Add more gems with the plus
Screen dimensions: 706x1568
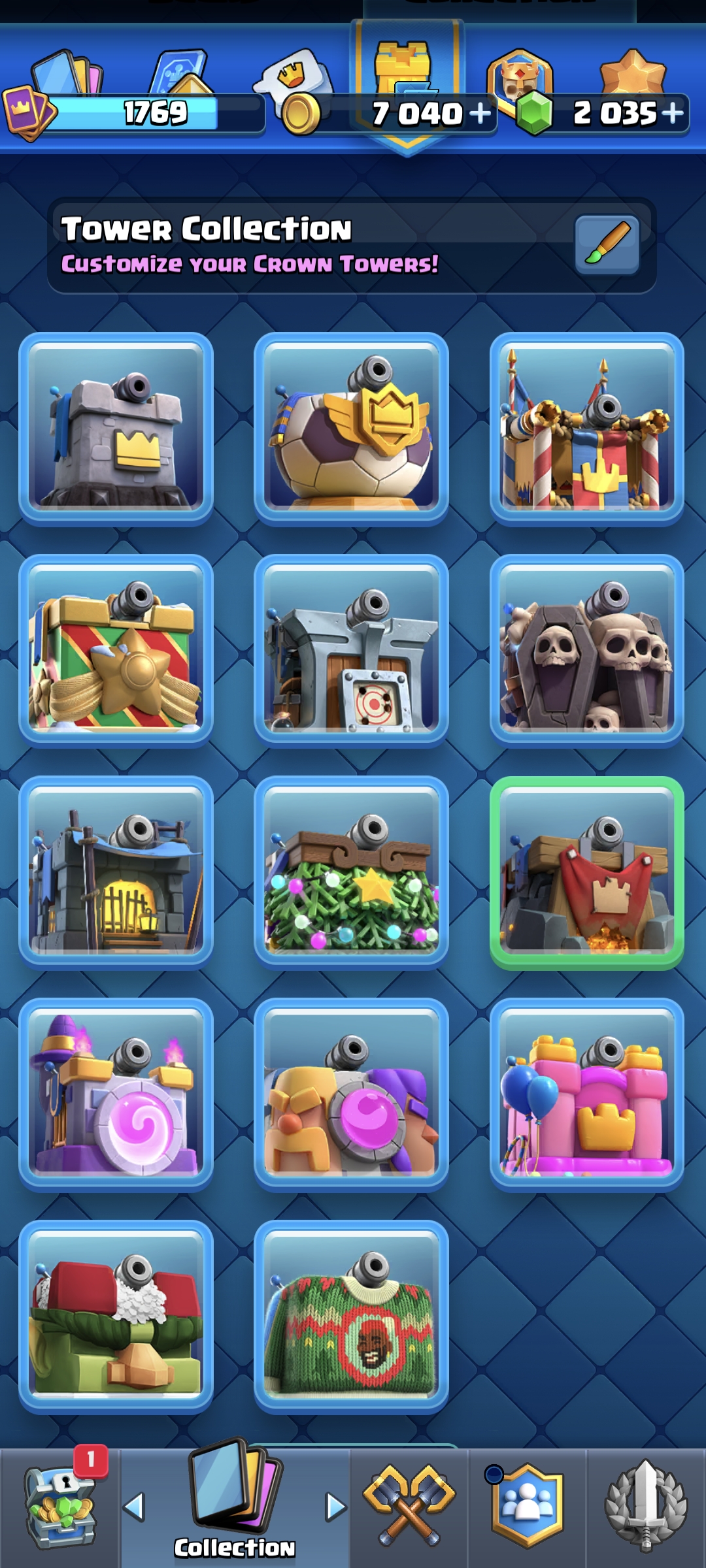(x=673, y=113)
